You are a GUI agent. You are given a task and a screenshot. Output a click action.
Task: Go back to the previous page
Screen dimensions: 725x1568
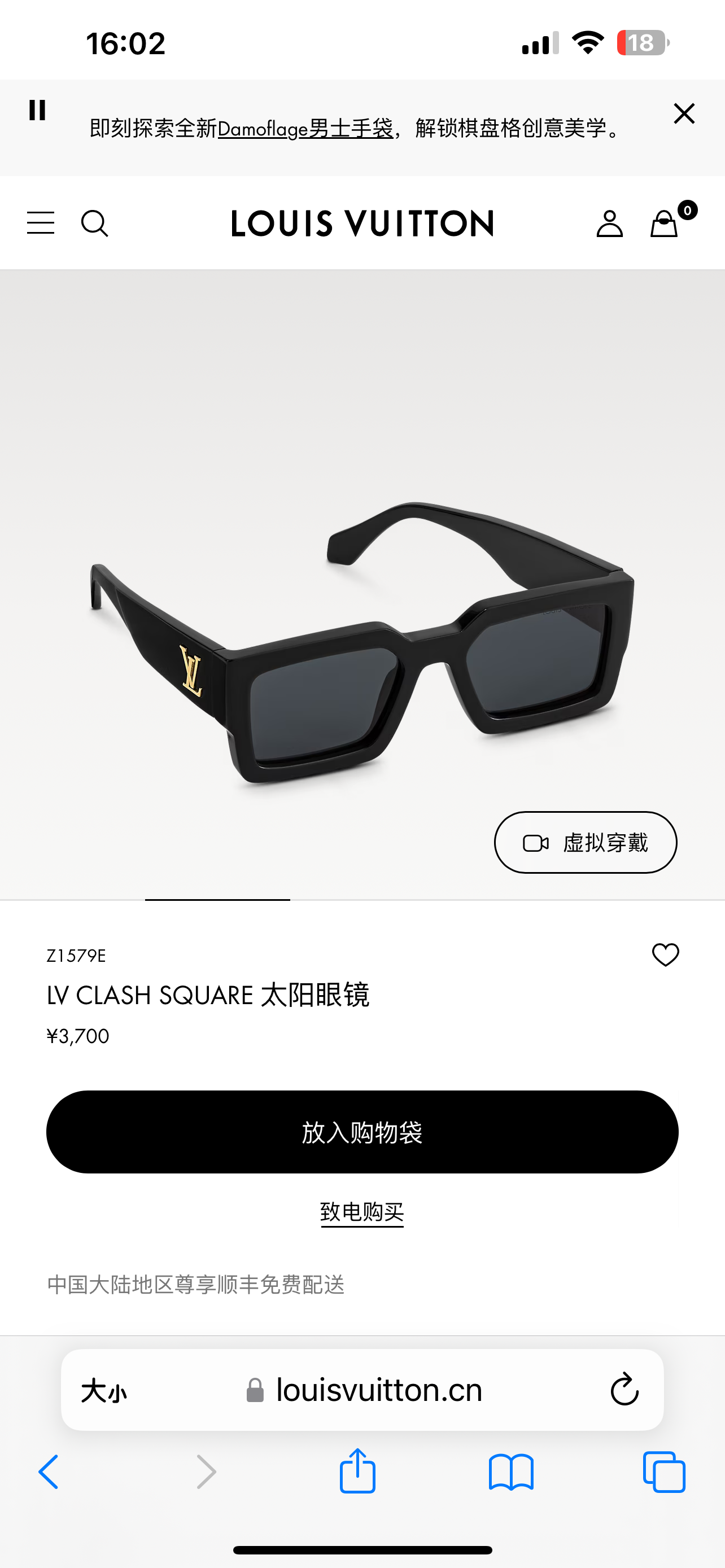click(x=49, y=1472)
